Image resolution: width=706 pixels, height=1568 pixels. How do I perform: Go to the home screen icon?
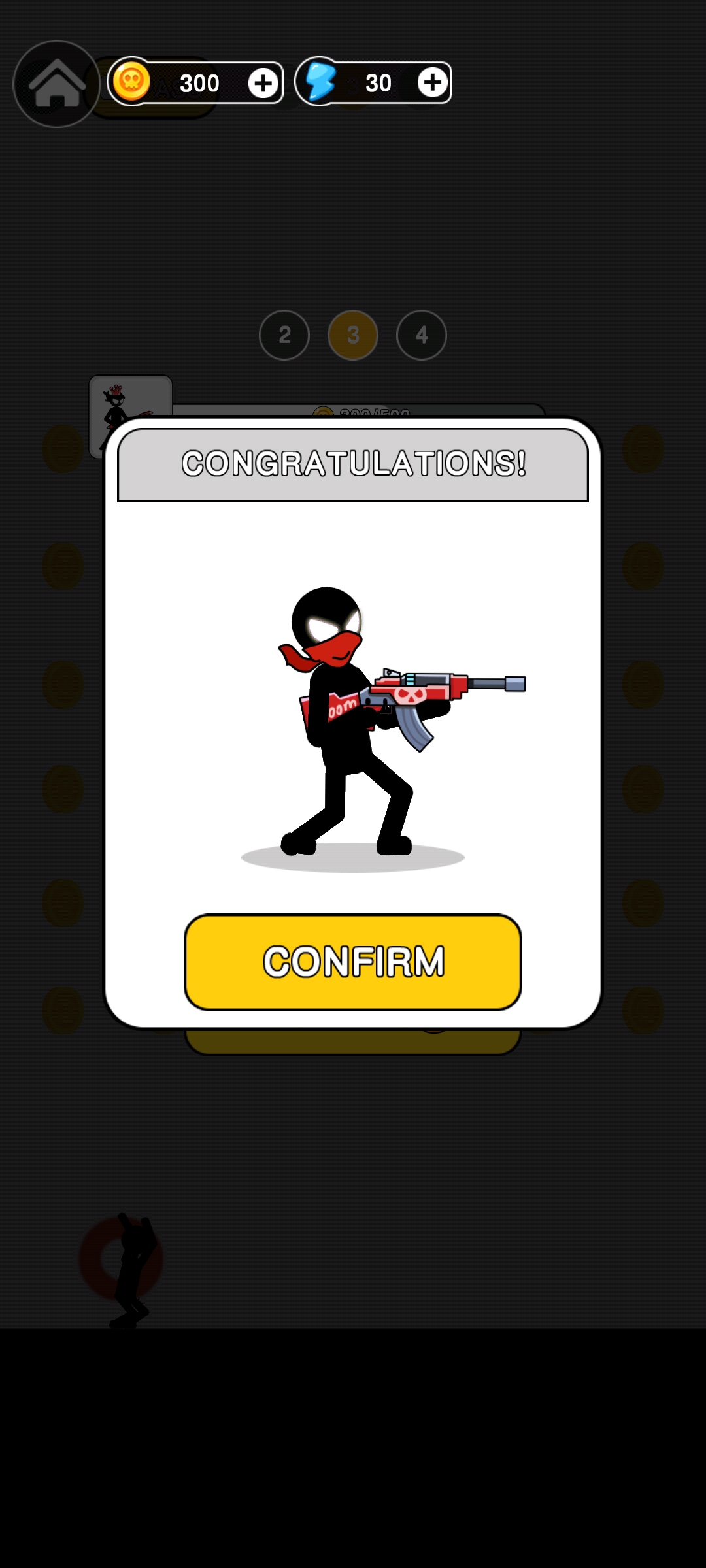tap(57, 84)
